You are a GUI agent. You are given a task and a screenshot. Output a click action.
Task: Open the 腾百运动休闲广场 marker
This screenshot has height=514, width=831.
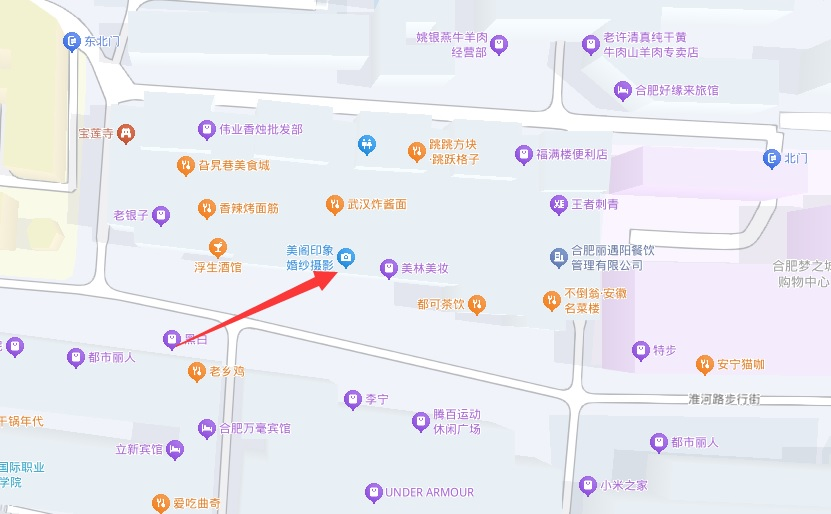click(x=420, y=421)
